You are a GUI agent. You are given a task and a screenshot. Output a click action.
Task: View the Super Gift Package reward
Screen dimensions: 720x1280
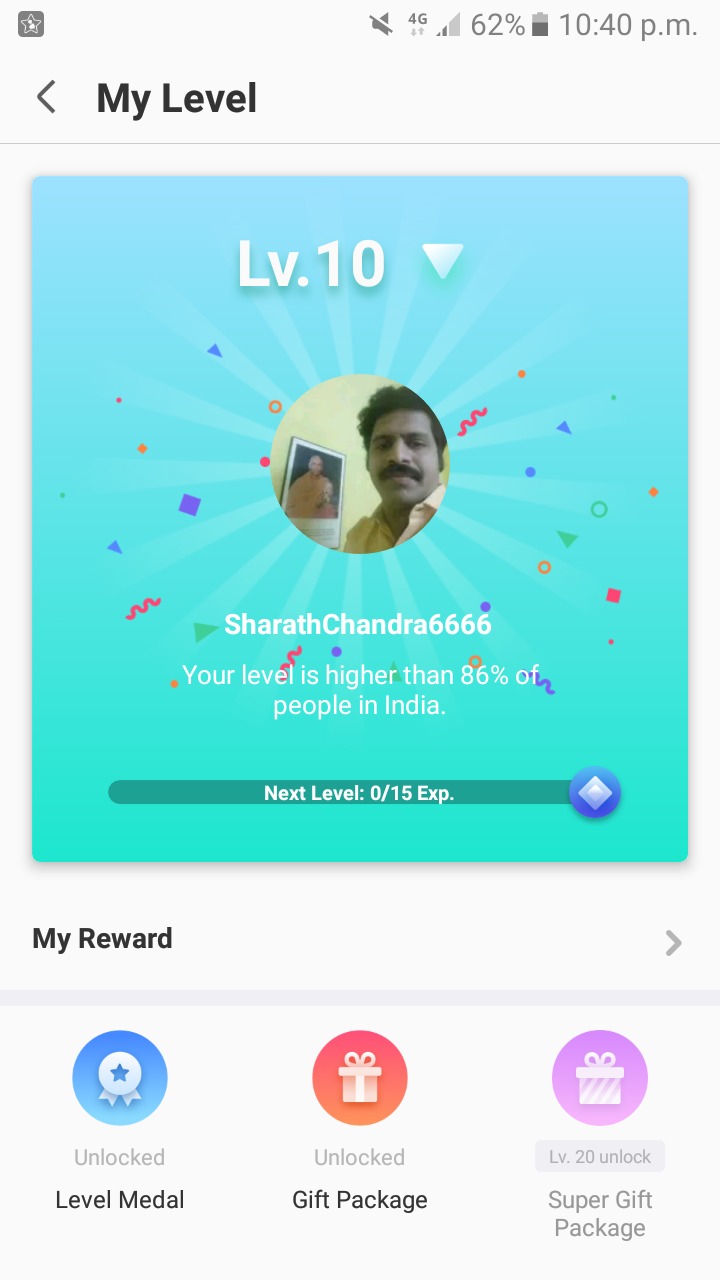click(600, 1078)
